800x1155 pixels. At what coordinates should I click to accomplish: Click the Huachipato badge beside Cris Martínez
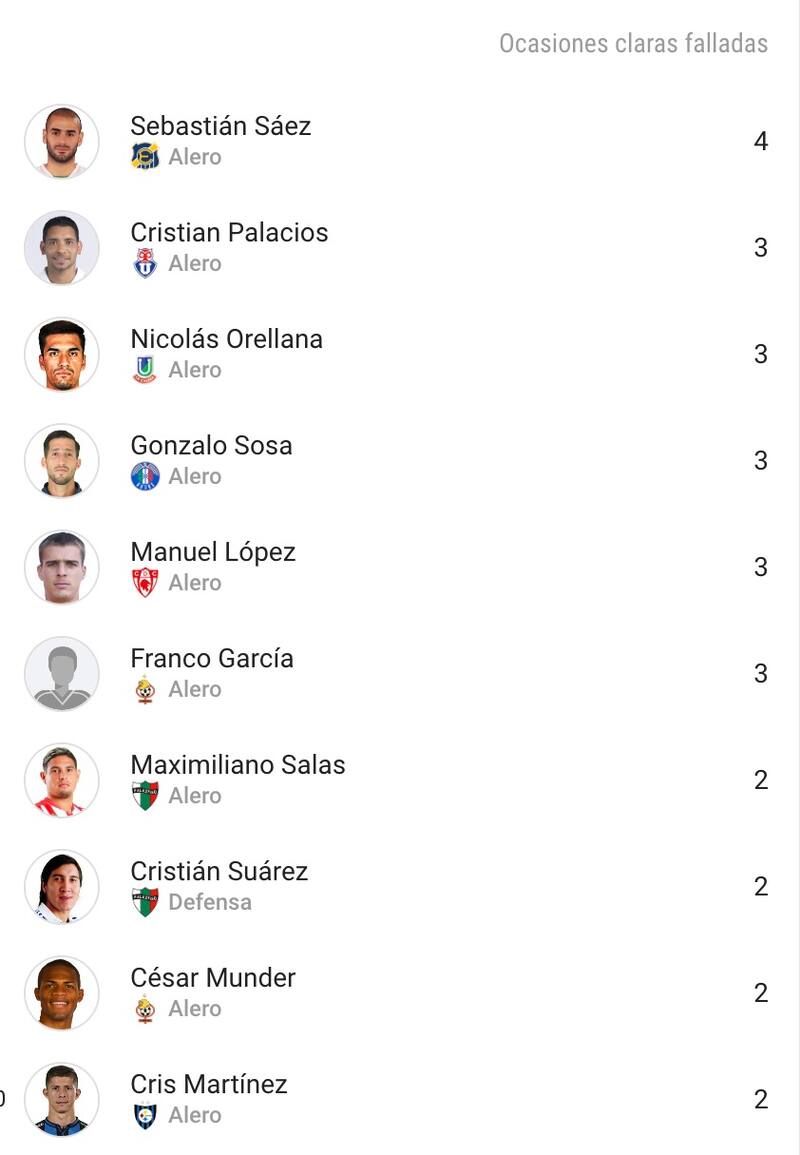click(146, 1114)
